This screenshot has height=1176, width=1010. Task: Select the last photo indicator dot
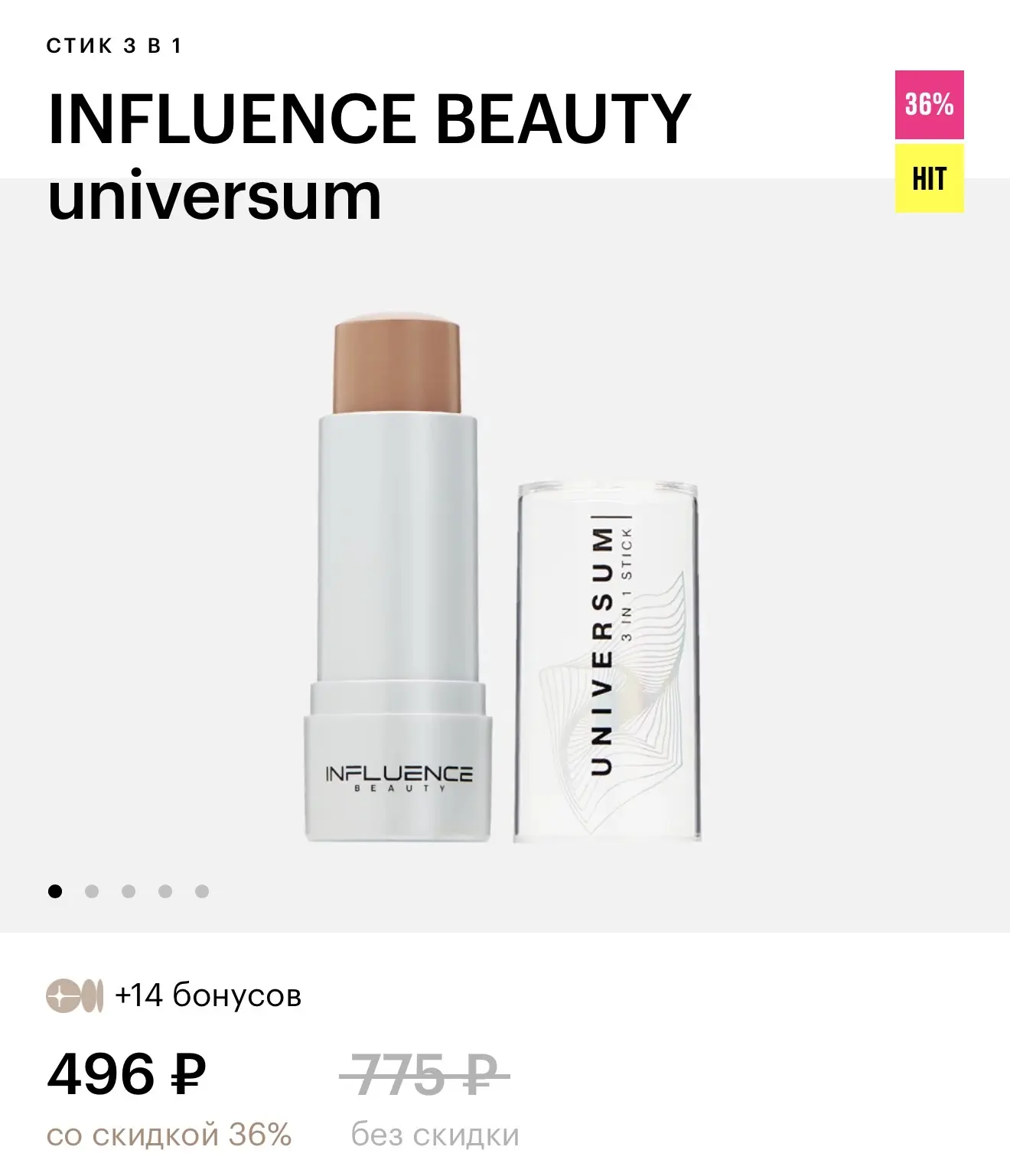(202, 891)
